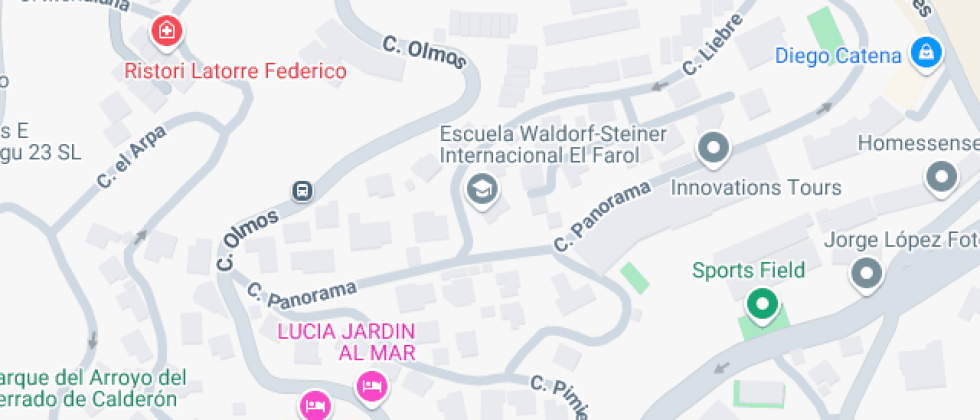980x420 pixels.
Task: Select the Homessense location pin
Action: pyautogui.click(x=941, y=178)
